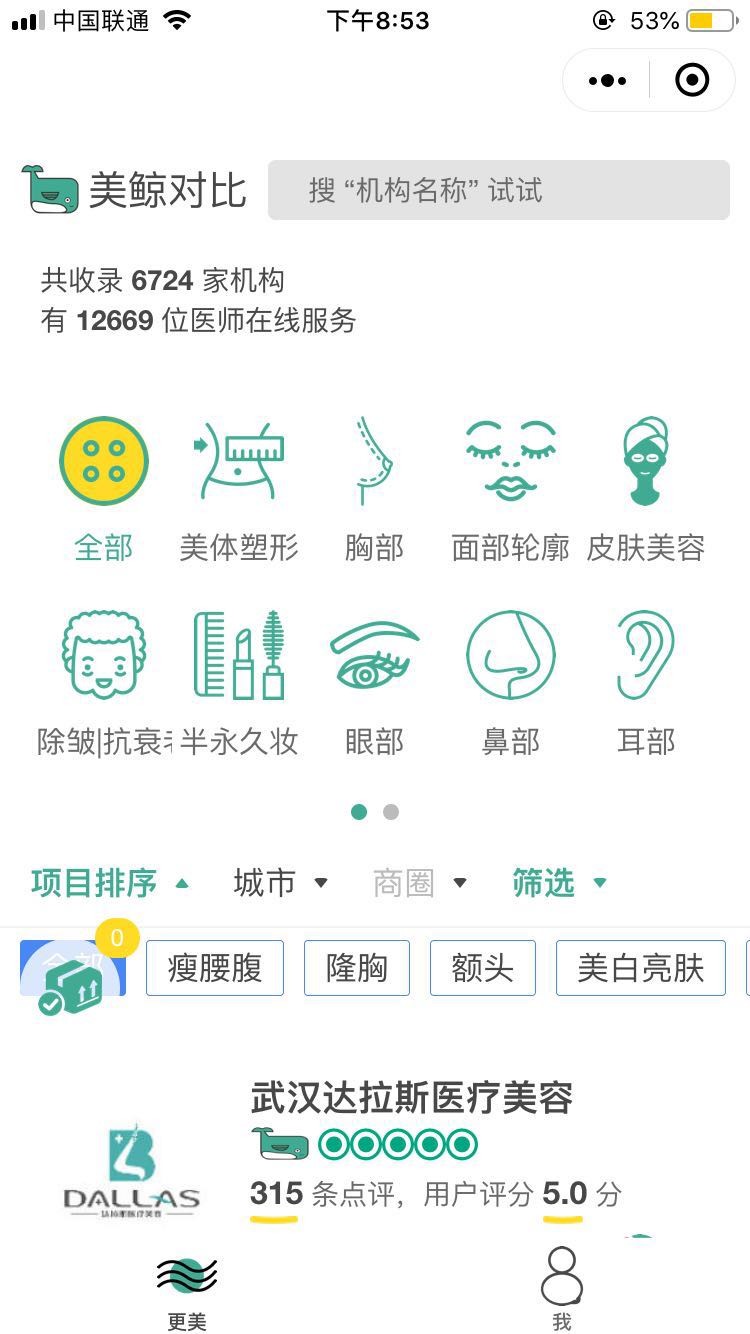750x1334 pixels.
Task: Open 武汉达拉斯医疗美容 clinic listing
Action: point(411,1099)
